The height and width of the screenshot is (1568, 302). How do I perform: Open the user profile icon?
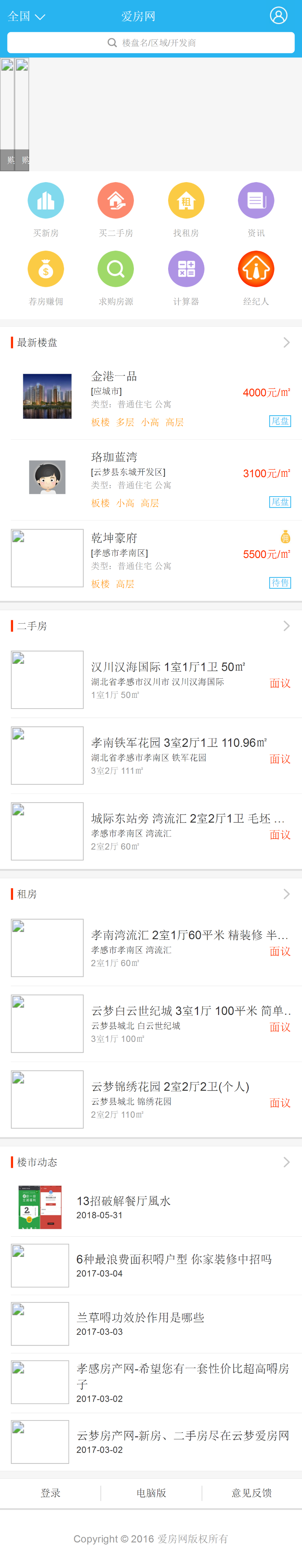278,16
